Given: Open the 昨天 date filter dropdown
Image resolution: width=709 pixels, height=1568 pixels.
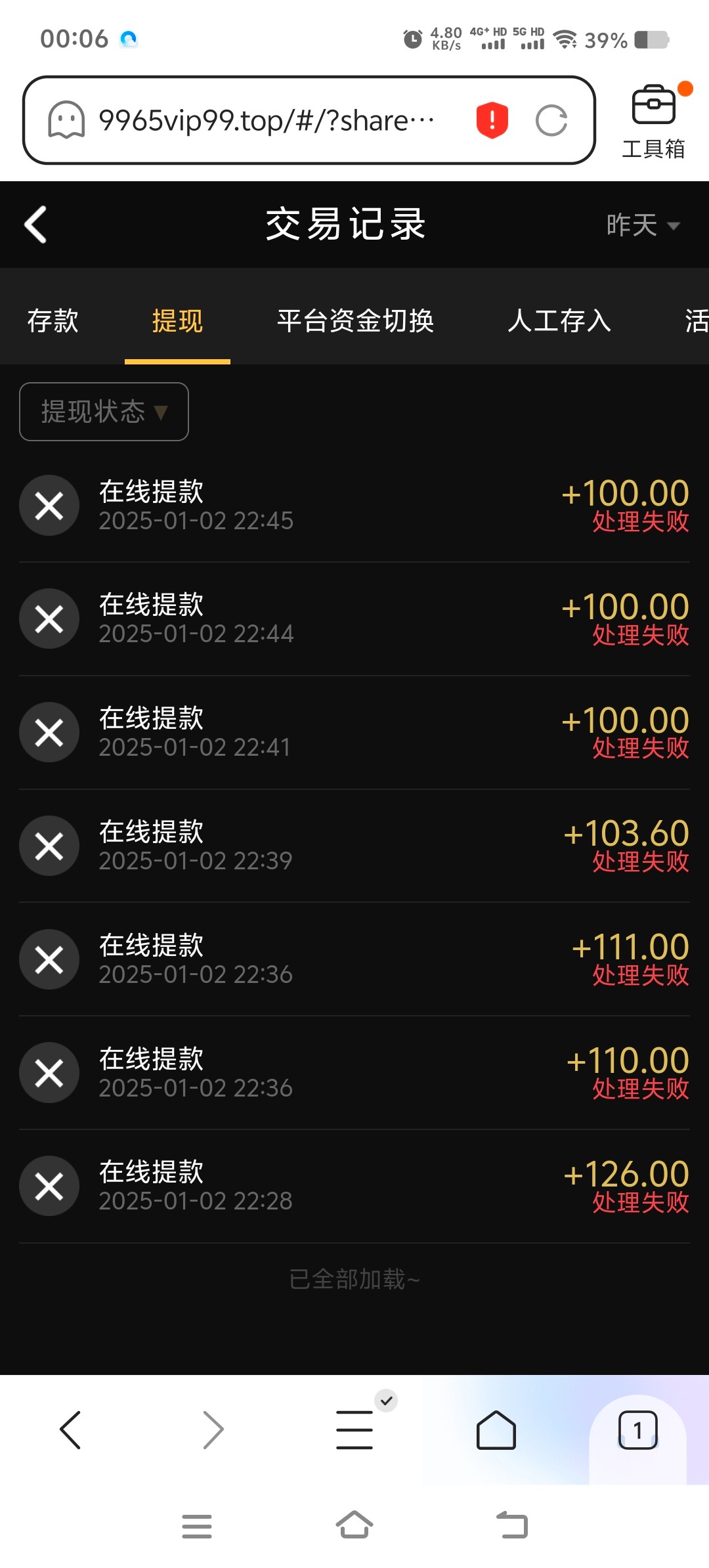Looking at the screenshot, I should pyautogui.click(x=642, y=225).
